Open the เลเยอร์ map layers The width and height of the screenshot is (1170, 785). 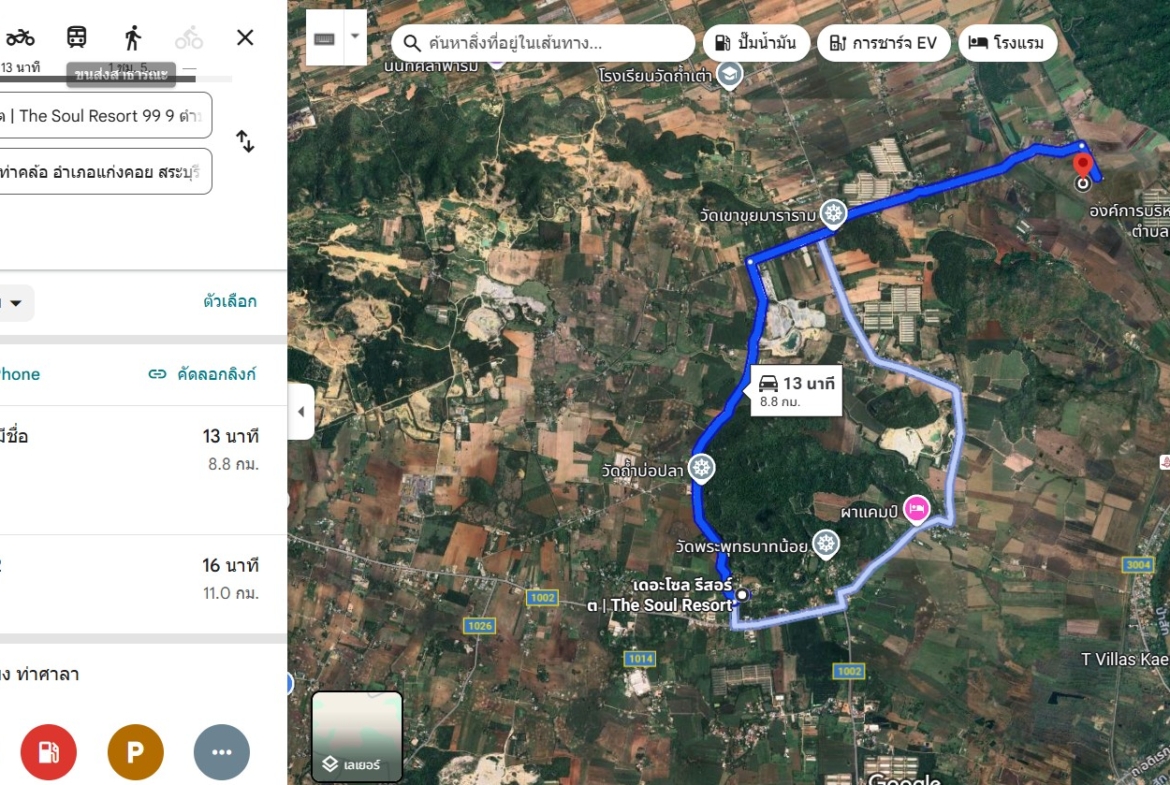click(x=357, y=736)
